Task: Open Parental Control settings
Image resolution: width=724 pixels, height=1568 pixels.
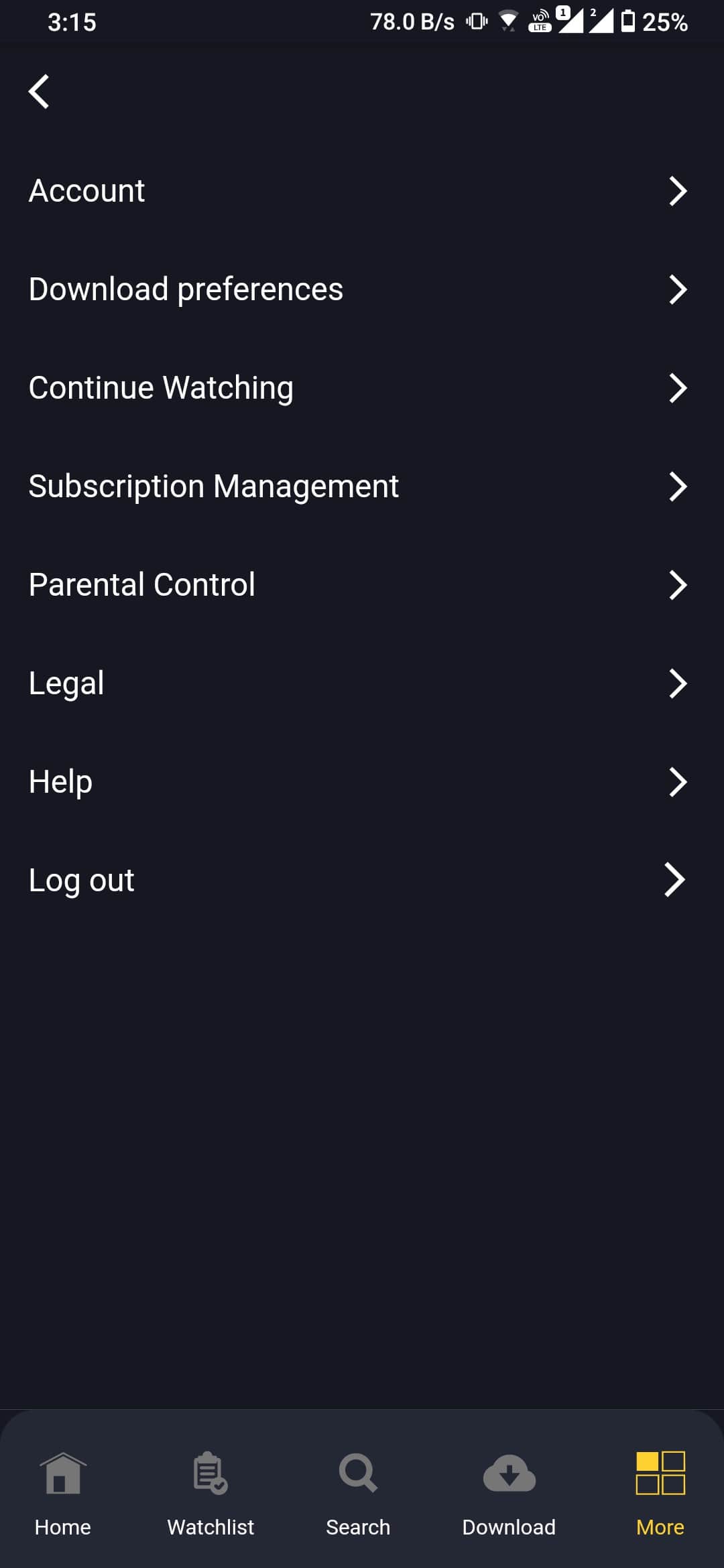Action: point(141,585)
